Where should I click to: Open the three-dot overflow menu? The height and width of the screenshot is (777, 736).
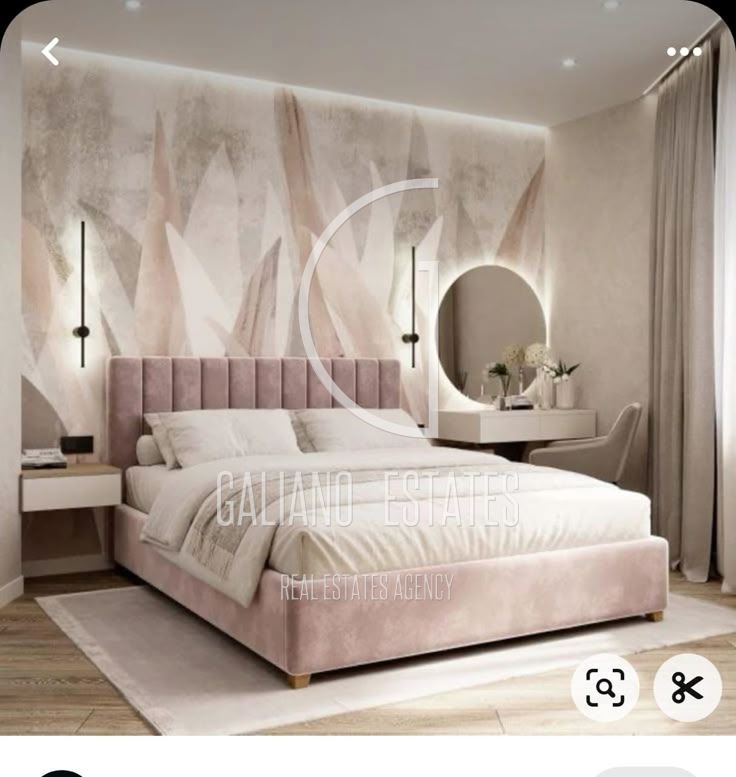pyautogui.click(x=684, y=52)
